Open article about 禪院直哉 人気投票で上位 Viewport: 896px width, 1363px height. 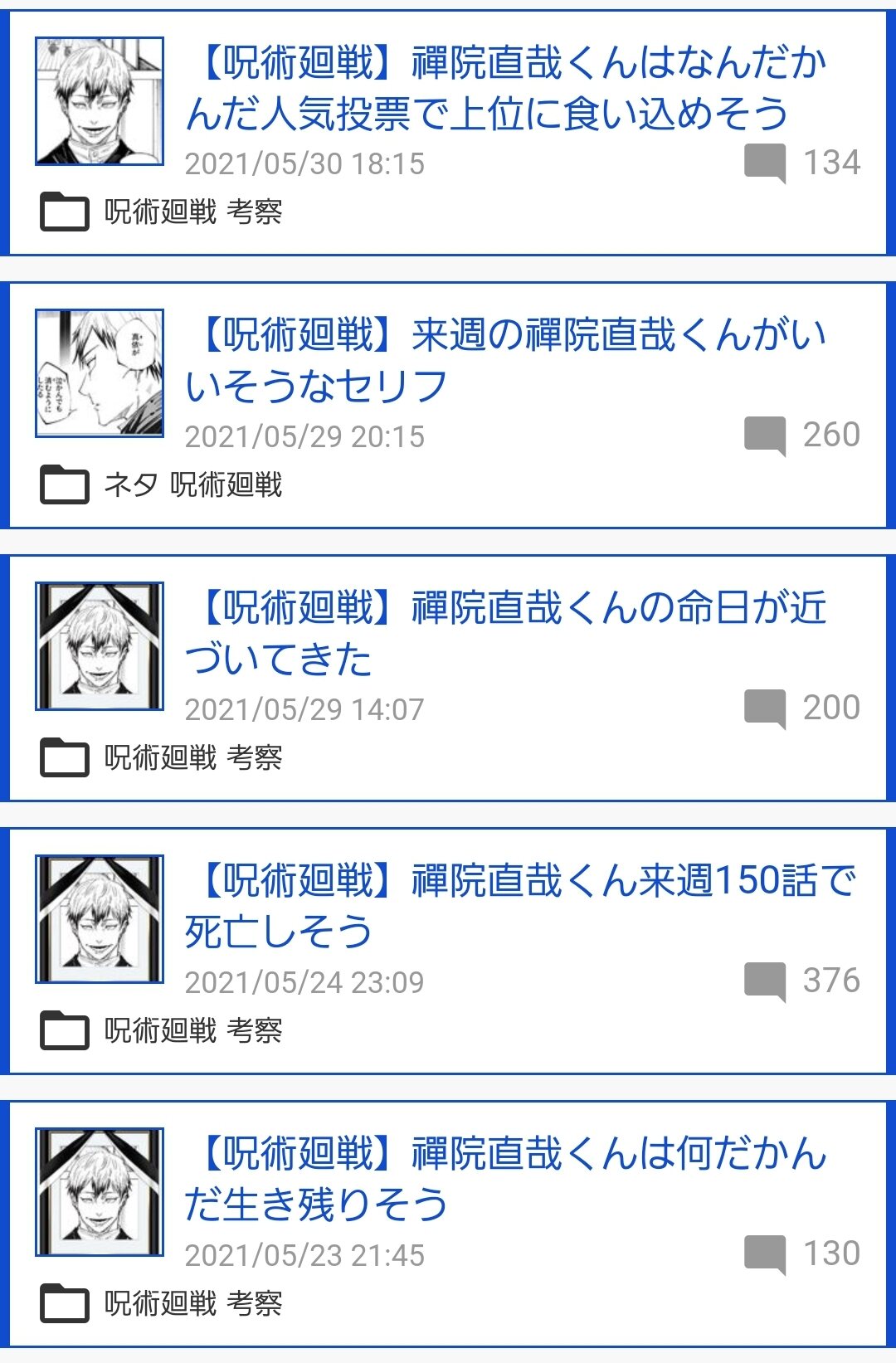(x=507, y=88)
